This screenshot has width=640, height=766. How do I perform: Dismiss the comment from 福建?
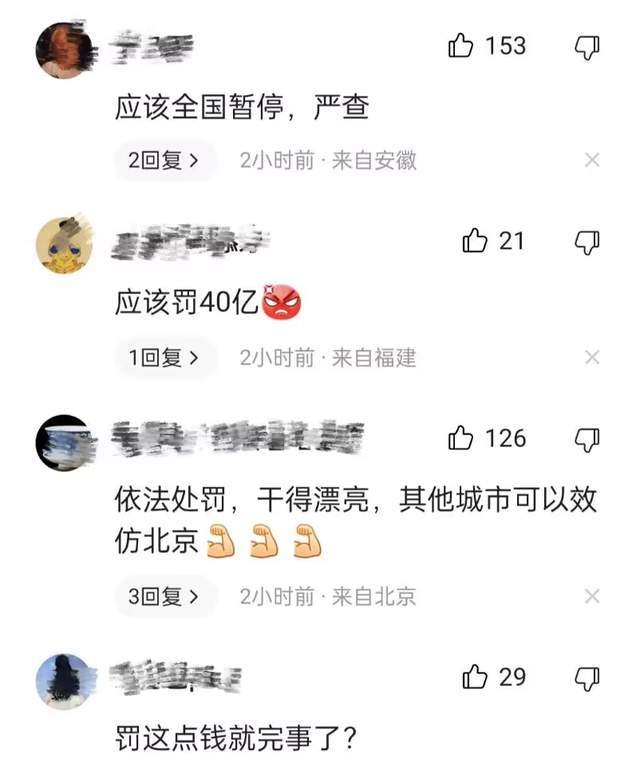click(592, 357)
